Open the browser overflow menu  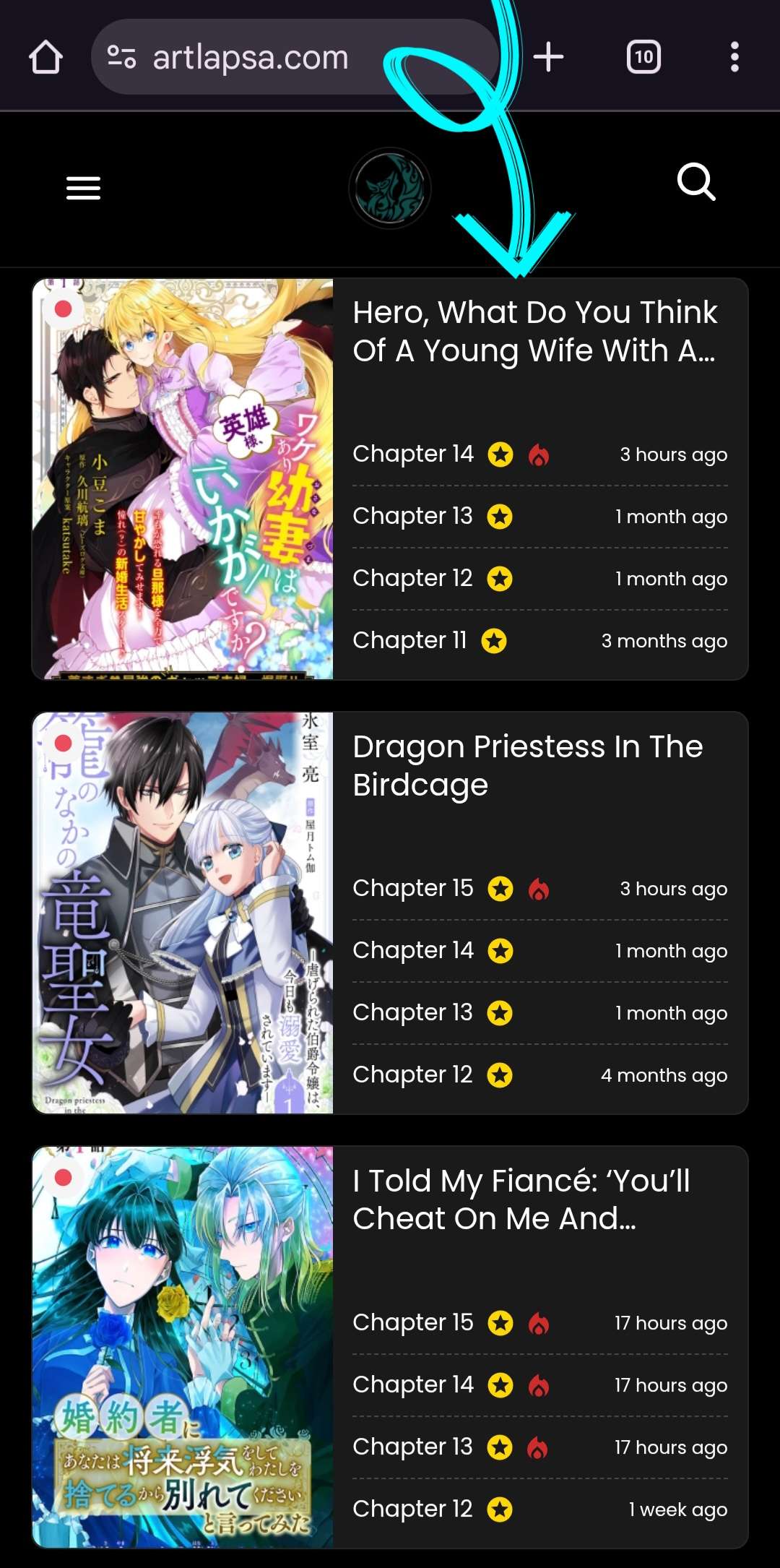click(734, 57)
